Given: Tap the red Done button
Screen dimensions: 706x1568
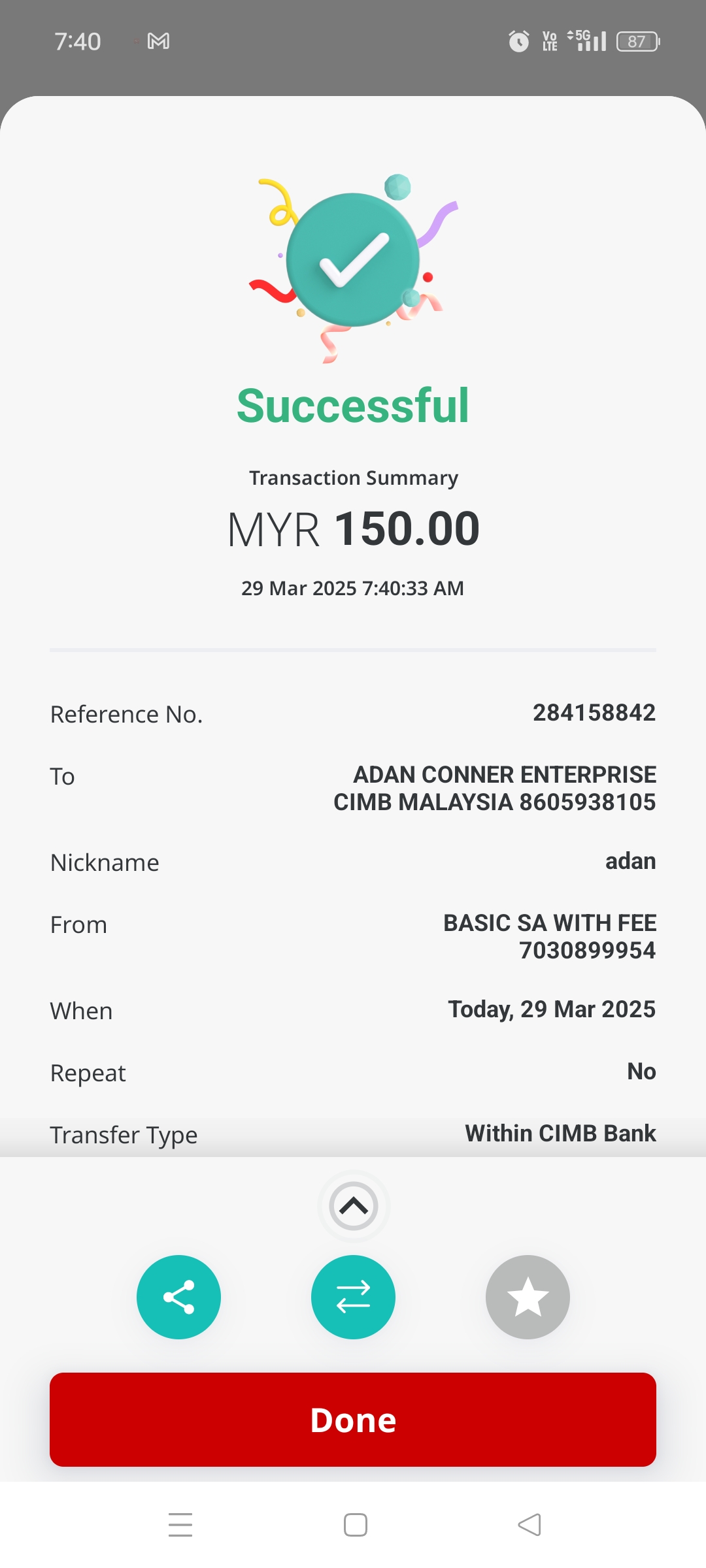Looking at the screenshot, I should pos(353,1420).
